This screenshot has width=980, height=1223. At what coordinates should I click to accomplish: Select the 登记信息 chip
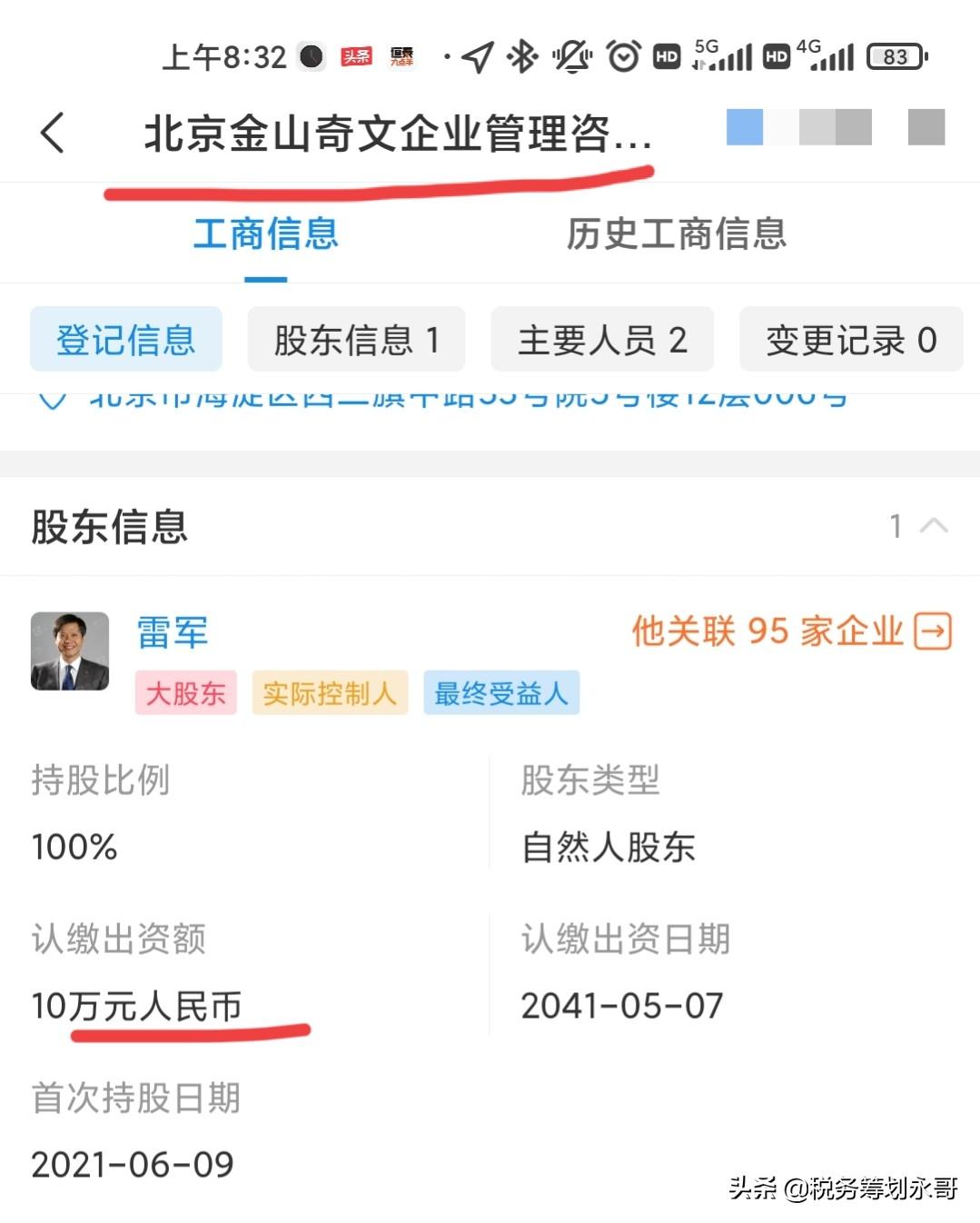(x=126, y=340)
